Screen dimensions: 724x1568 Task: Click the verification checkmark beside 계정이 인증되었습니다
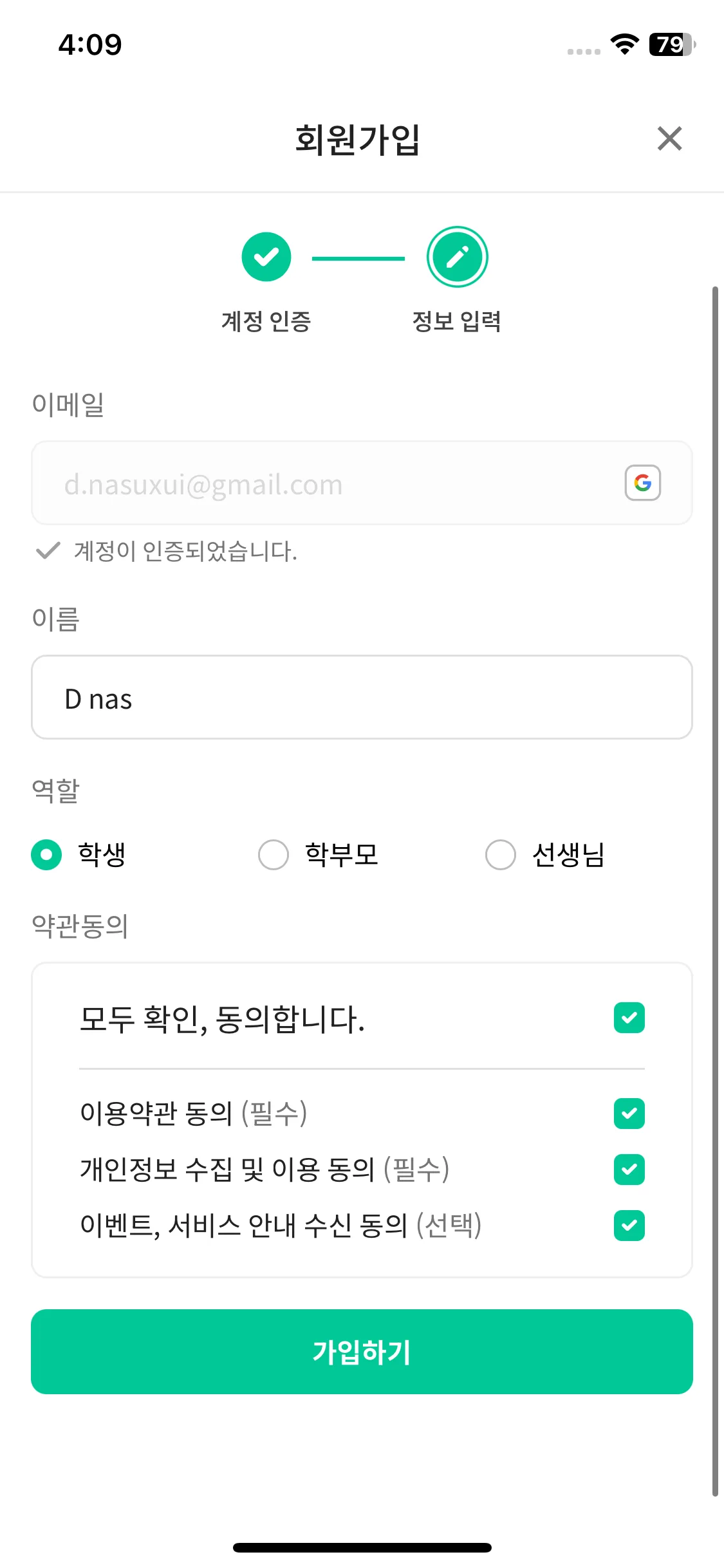(48, 551)
